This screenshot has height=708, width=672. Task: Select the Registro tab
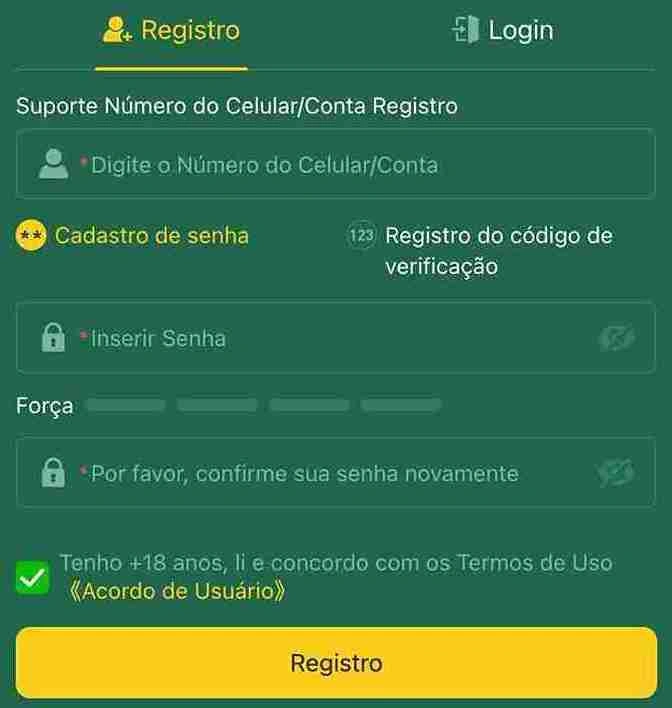(171, 31)
